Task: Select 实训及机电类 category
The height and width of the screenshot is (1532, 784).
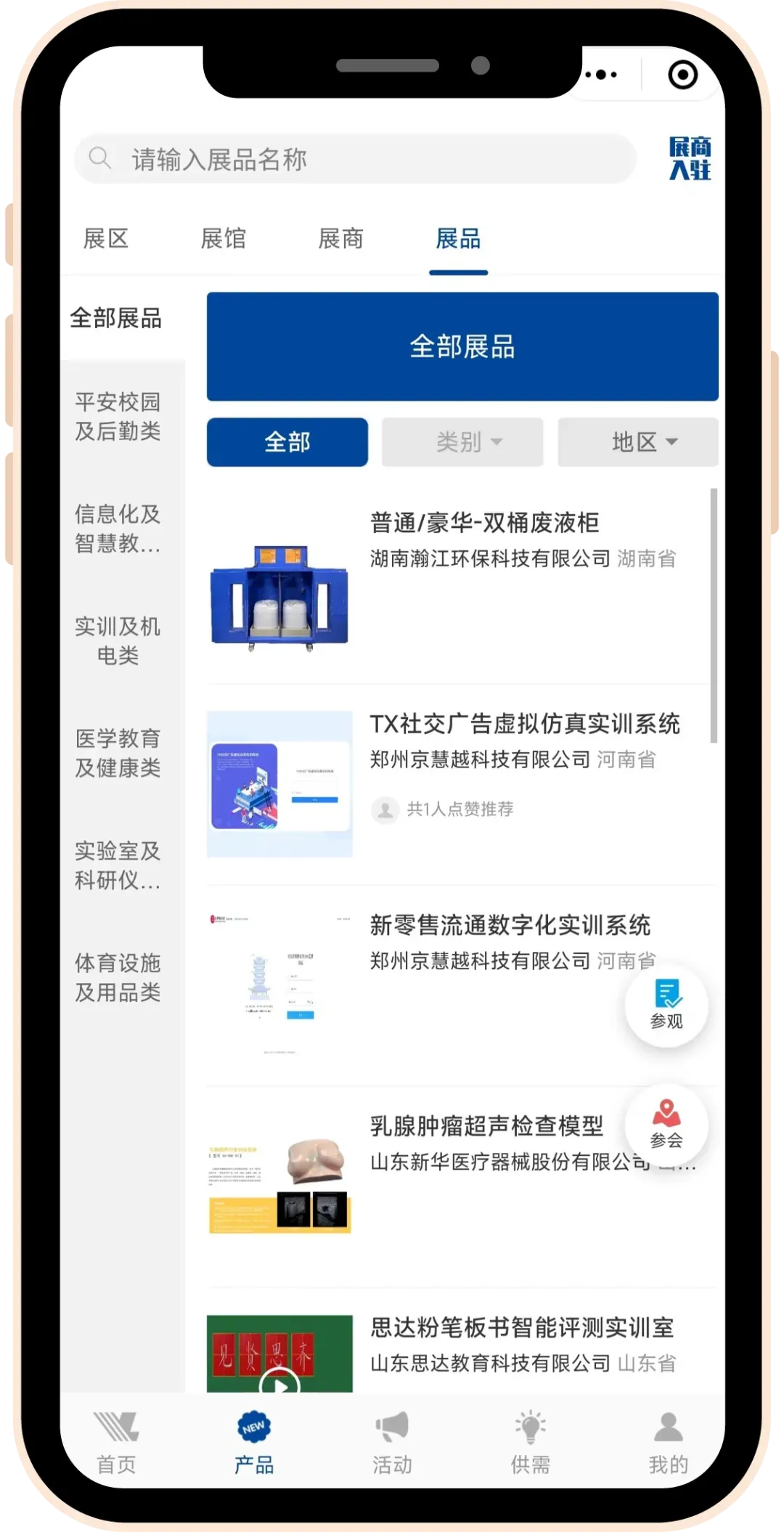Action: (118, 640)
